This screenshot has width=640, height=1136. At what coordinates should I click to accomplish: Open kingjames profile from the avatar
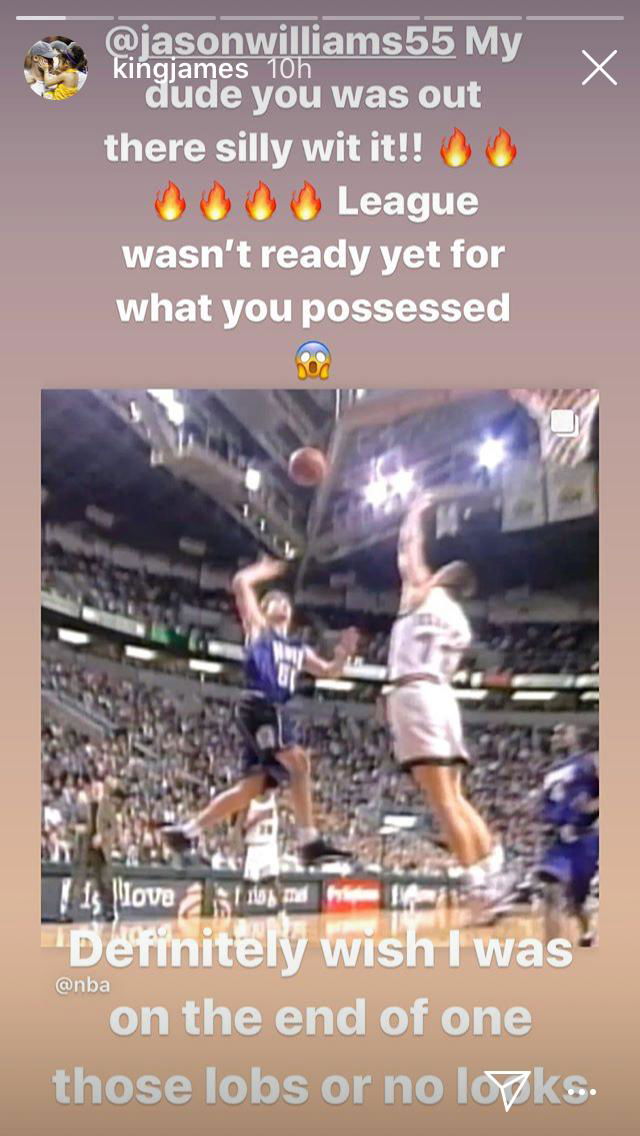[56, 68]
